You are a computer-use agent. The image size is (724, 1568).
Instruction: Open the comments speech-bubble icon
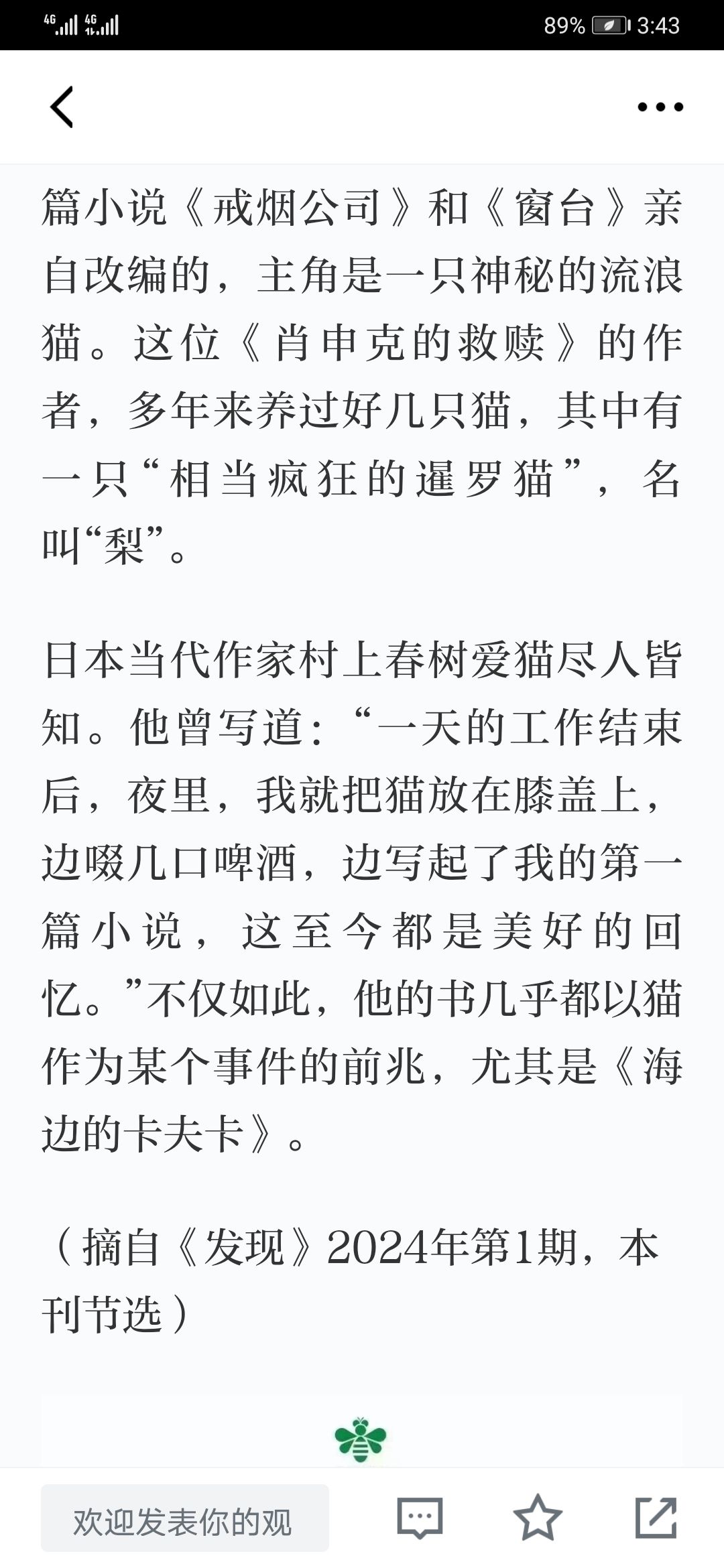point(420,1518)
